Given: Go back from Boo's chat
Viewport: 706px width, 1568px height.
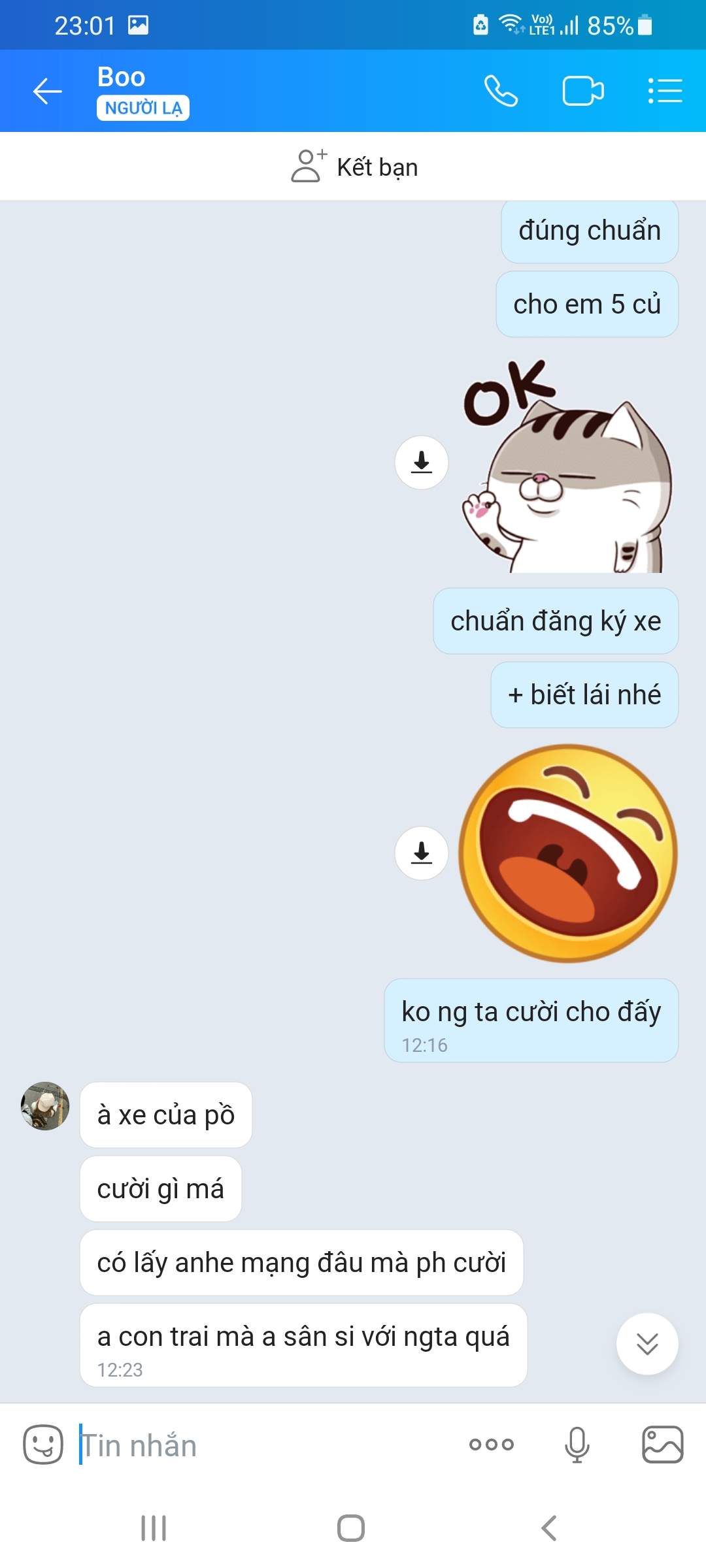Looking at the screenshot, I should [x=48, y=91].
